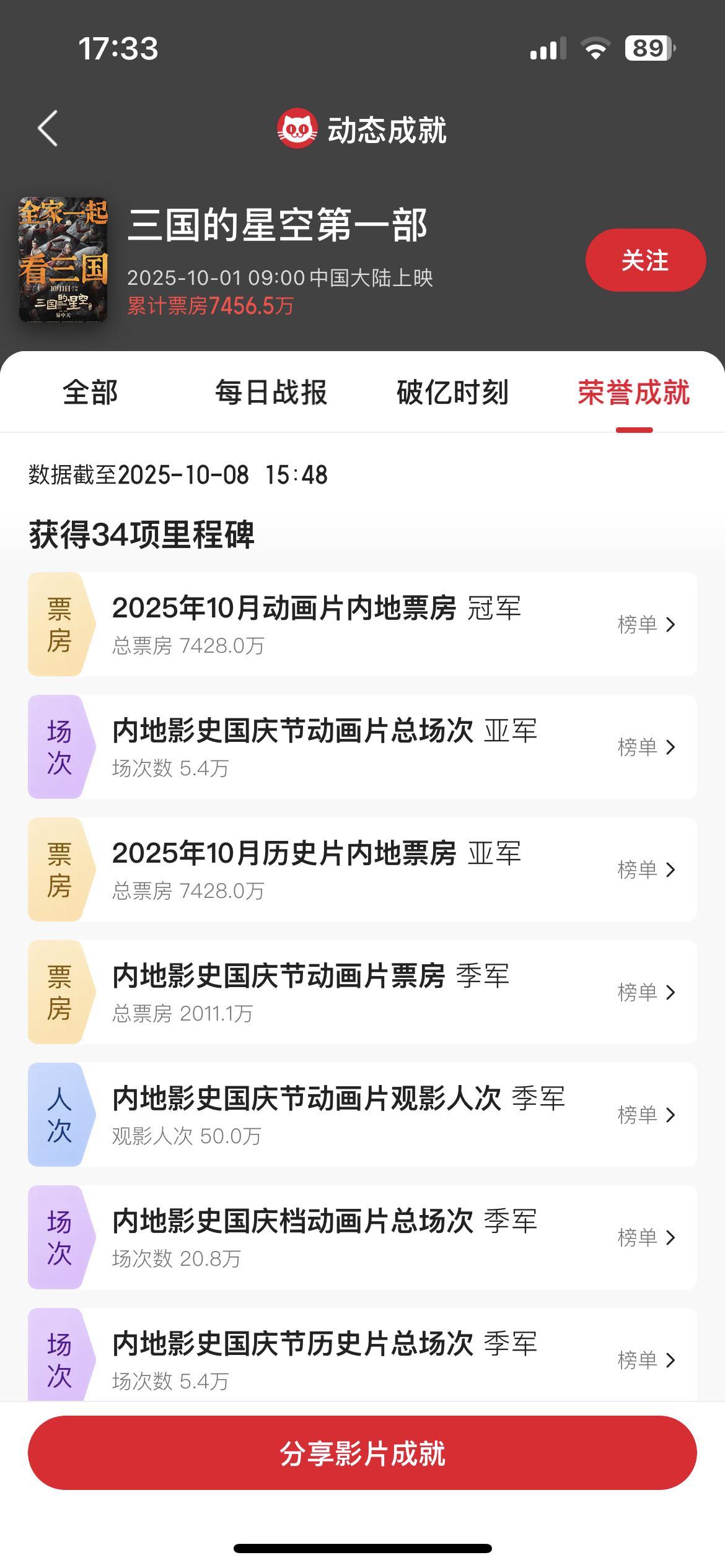Open 榜单 for 内地影史国庆节动画片总场次

[646, 747]
